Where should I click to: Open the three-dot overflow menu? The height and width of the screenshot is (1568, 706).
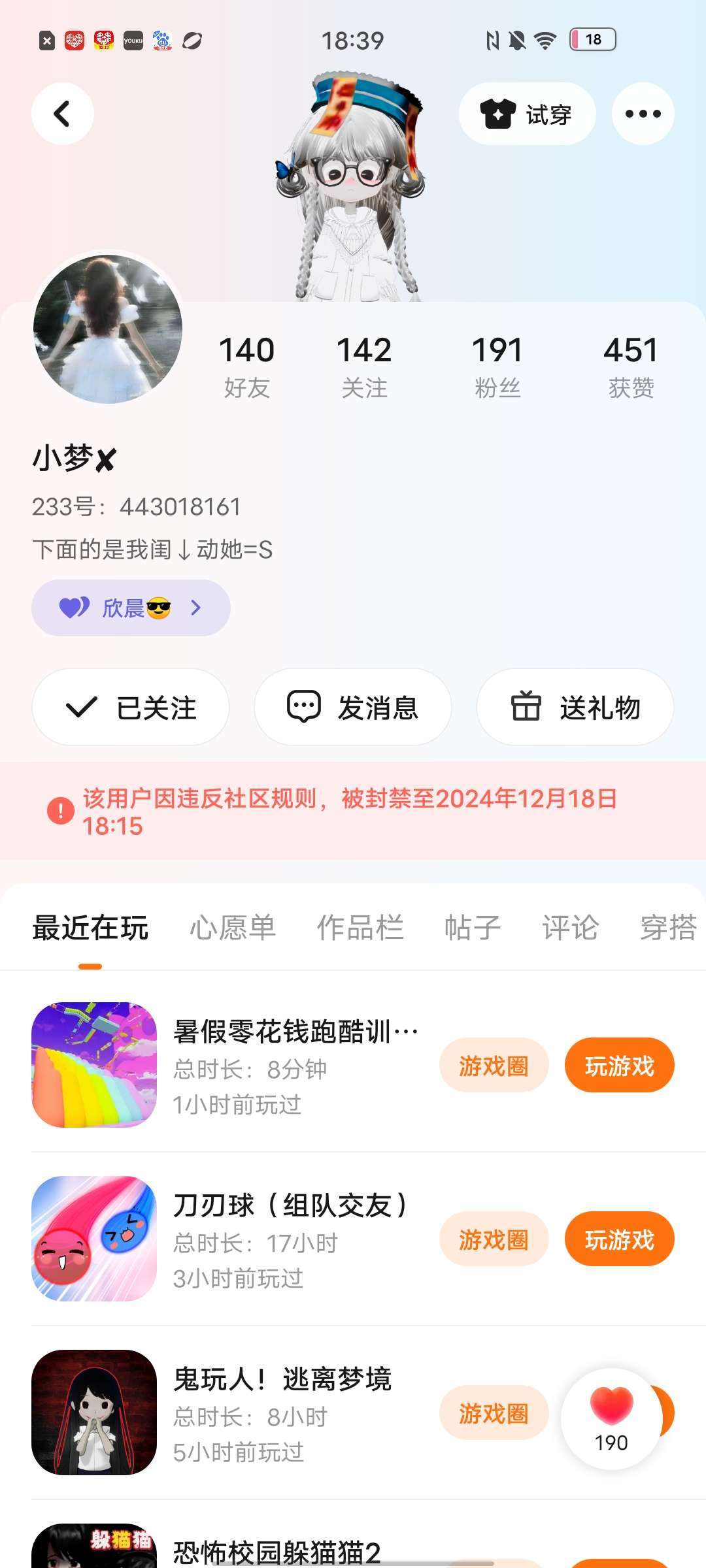[643, 114]
